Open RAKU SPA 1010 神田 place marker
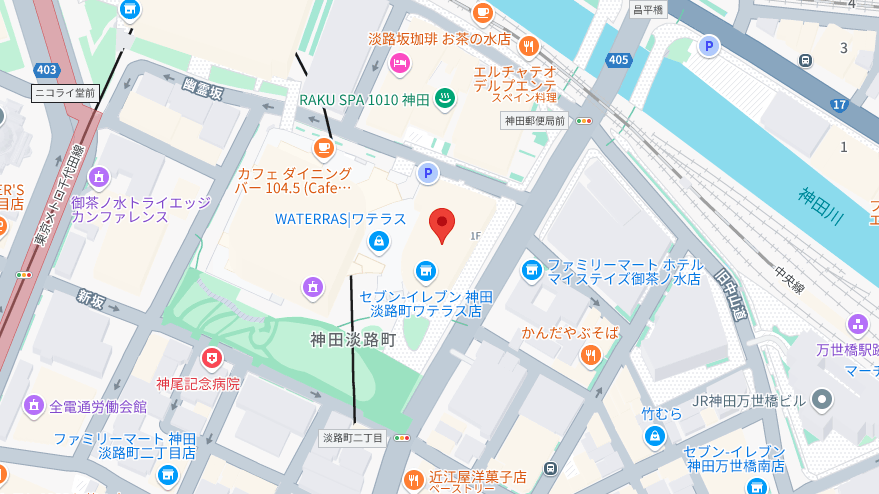The height and width of the screenshot is (494, 879). coord(445,98)
